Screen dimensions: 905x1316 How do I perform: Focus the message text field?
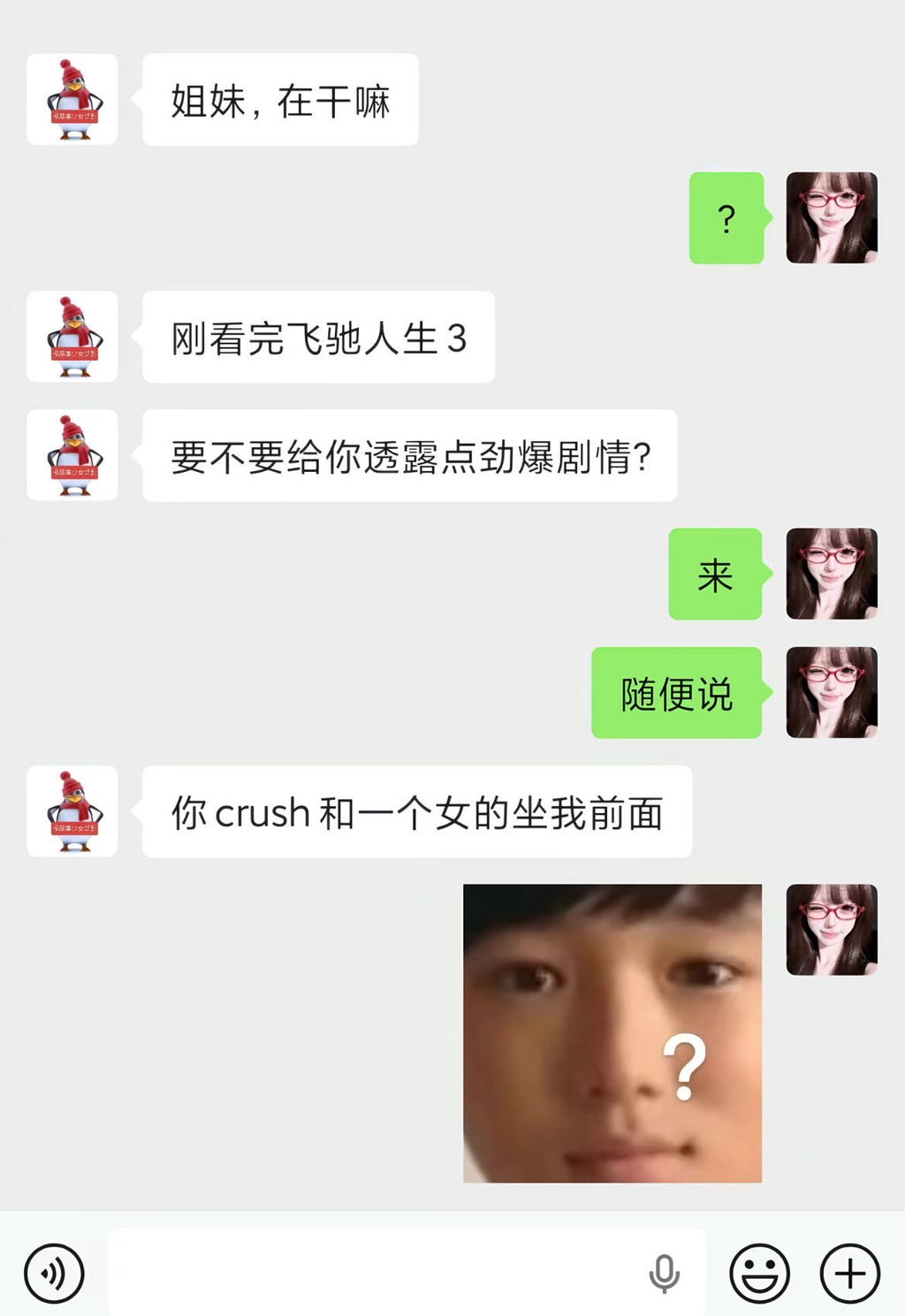[x=371, y=1273]
